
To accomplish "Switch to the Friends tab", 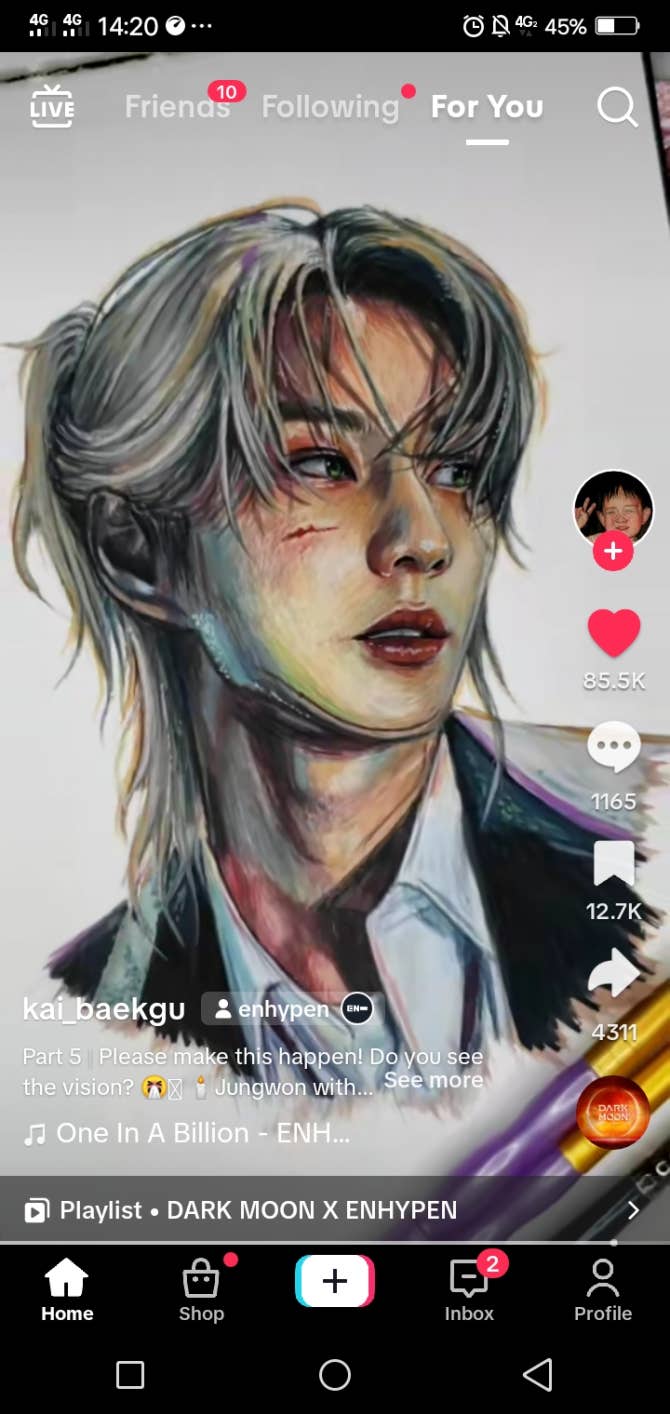I will point(176,107).
